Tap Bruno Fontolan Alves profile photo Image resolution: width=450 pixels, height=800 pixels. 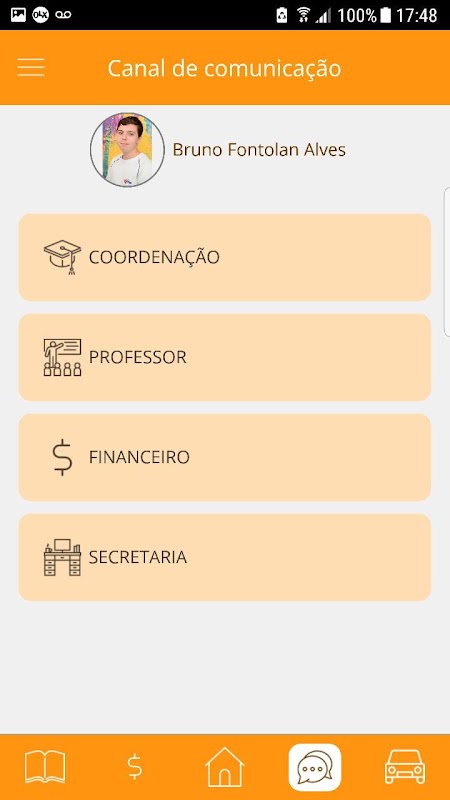pyautogui.click(x=127, y=149)
